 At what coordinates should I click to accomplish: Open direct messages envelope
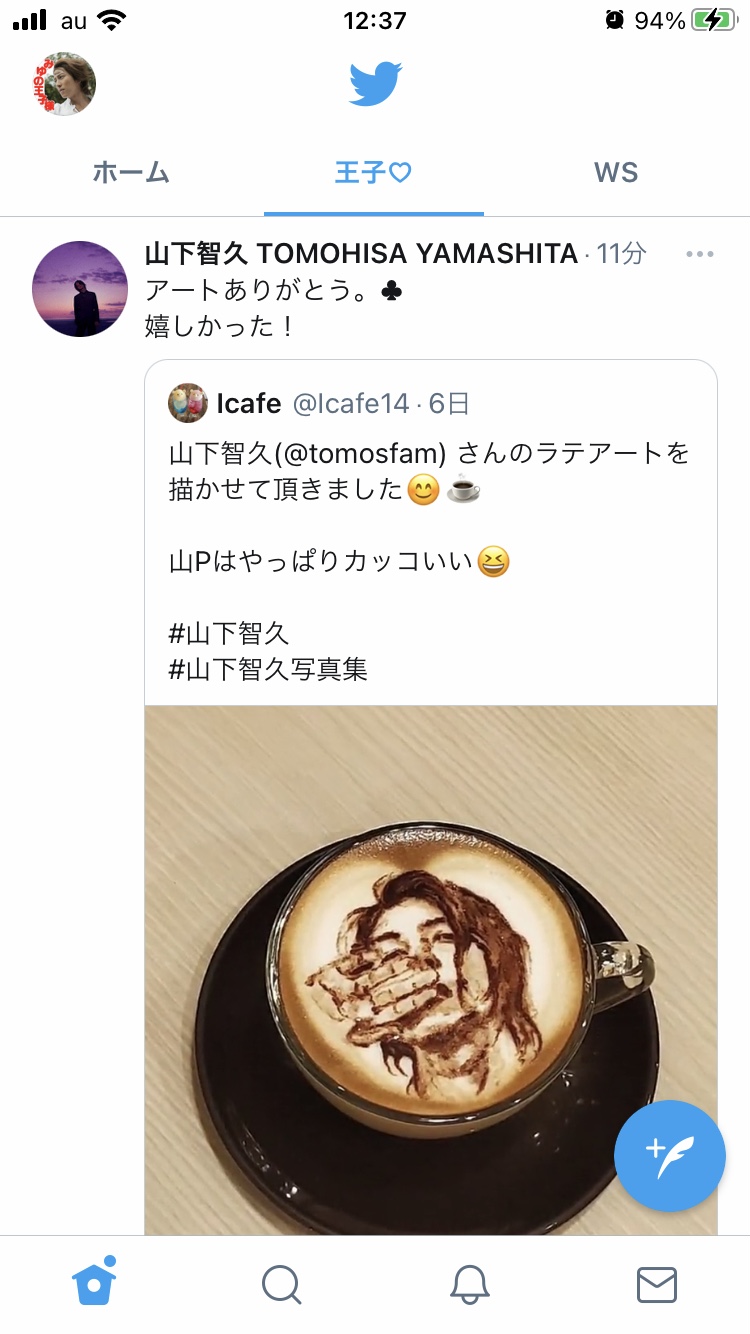point(657,1285)
